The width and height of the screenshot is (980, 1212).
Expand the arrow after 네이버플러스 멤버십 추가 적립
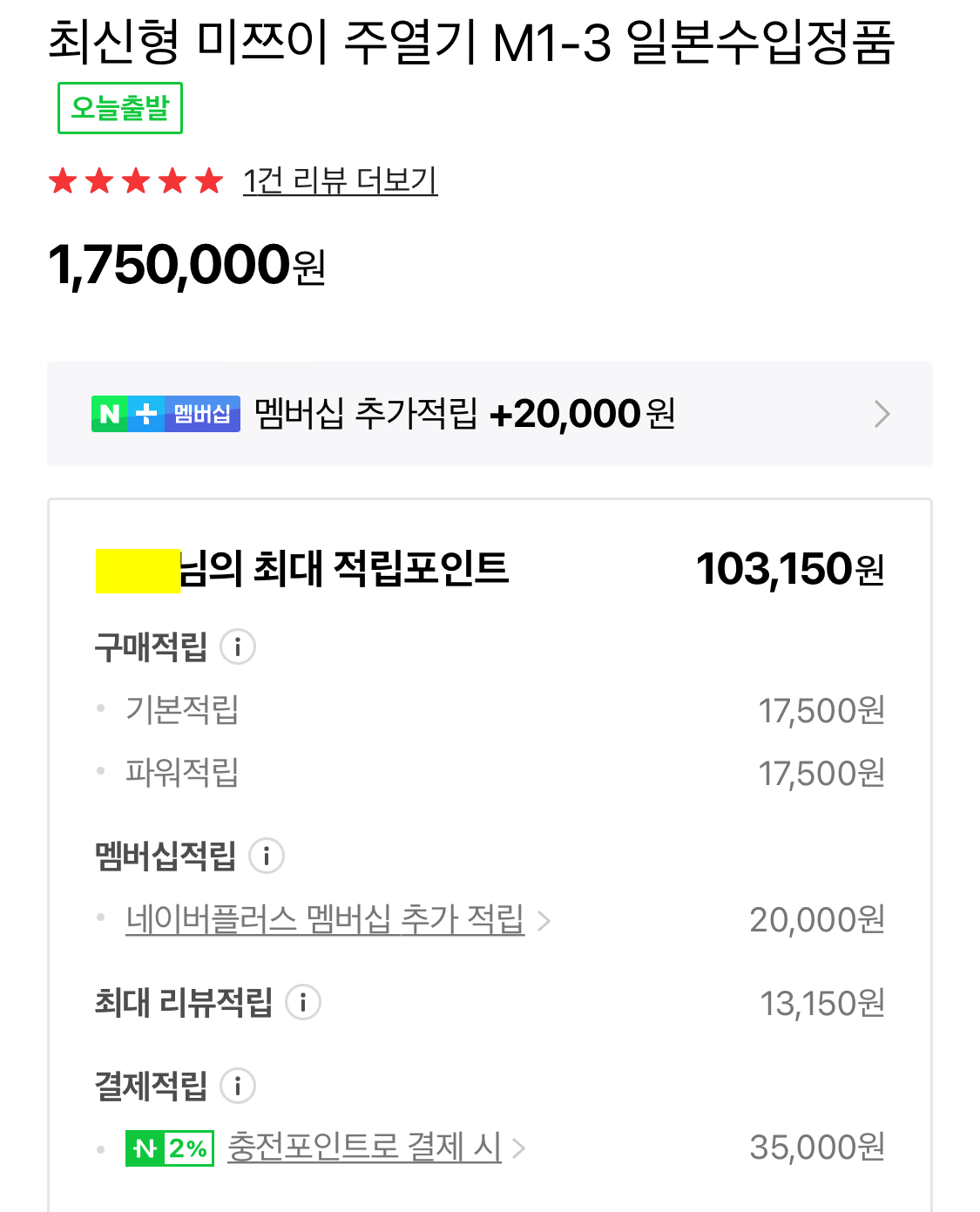click(544, 919)
